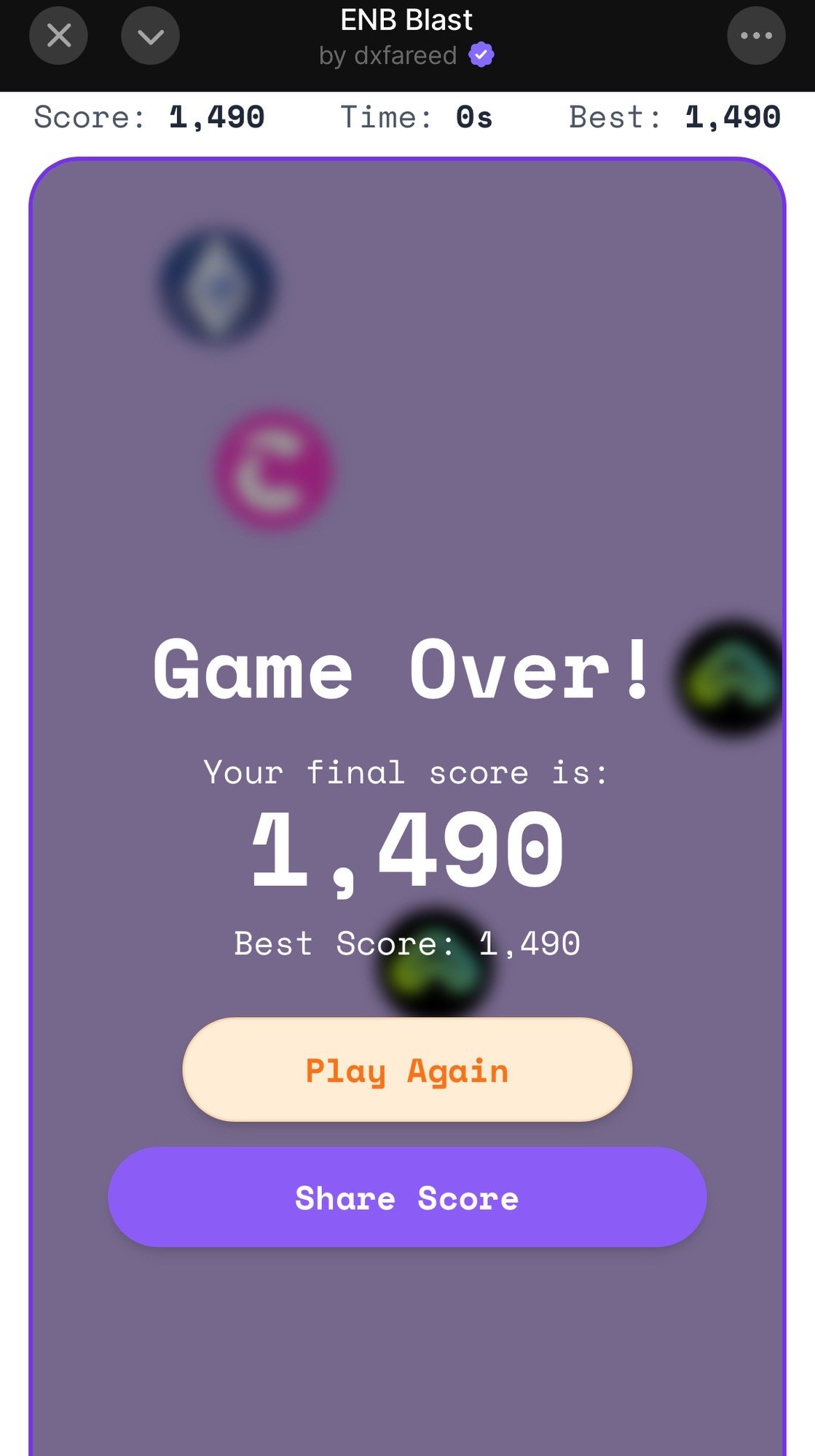This screenshot has width=815, height=1456.
Task: Tap Play Again to restart the game
Action: pos(407,1069)
